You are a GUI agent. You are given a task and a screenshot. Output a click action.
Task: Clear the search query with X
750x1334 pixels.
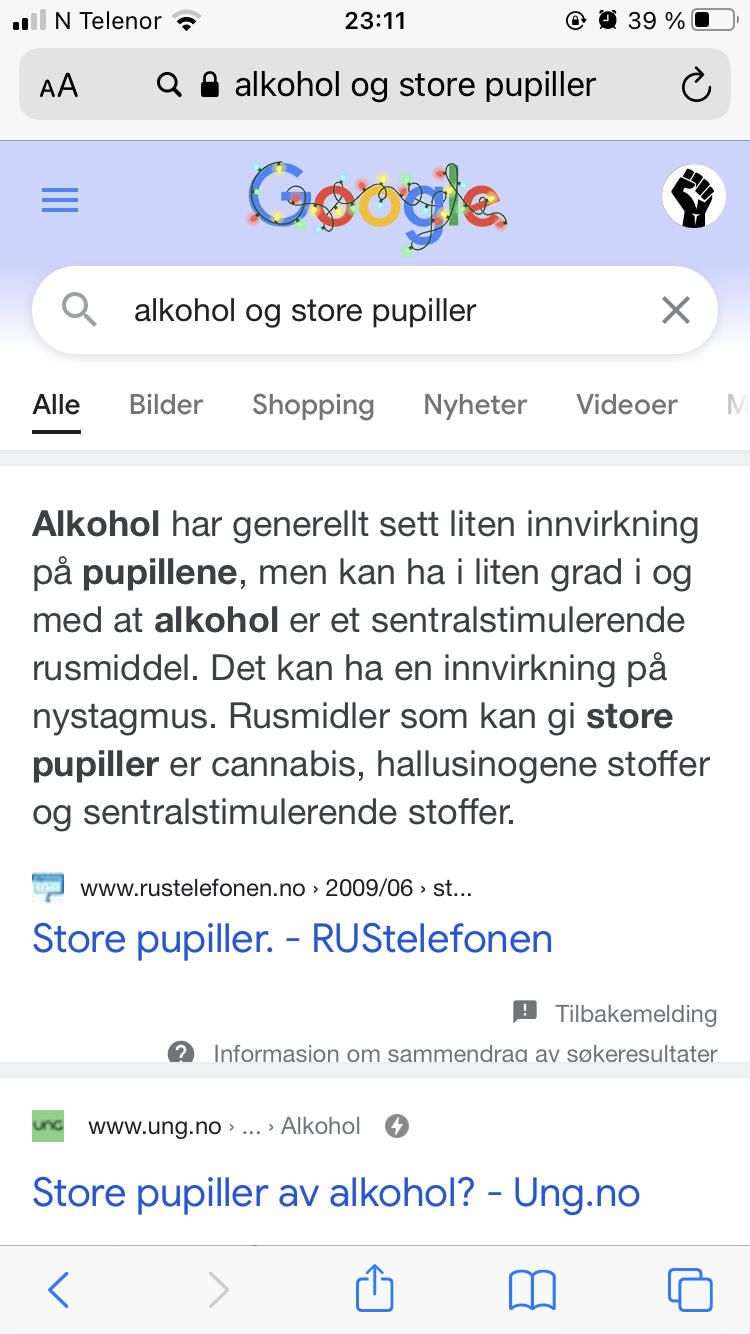point(676,311)
